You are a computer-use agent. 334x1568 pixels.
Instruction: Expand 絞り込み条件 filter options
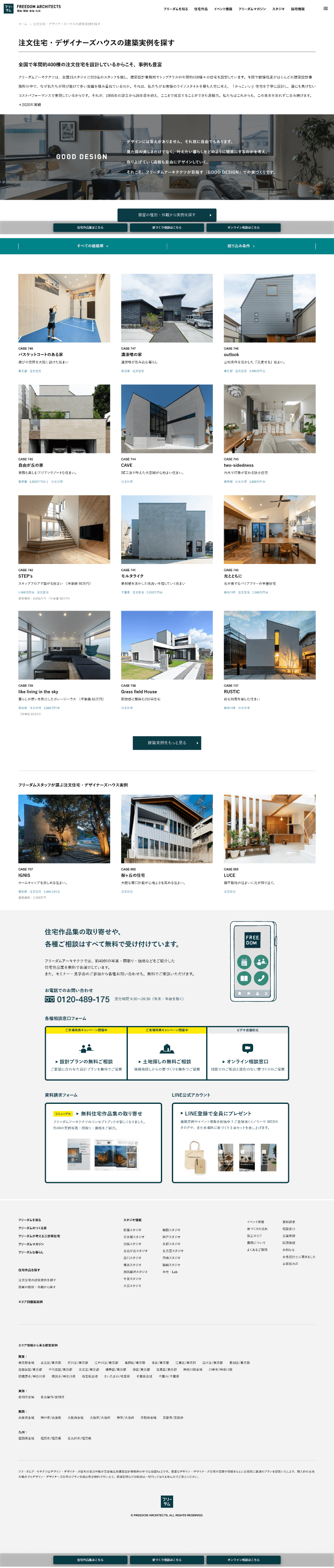click(x=241, y=246)
